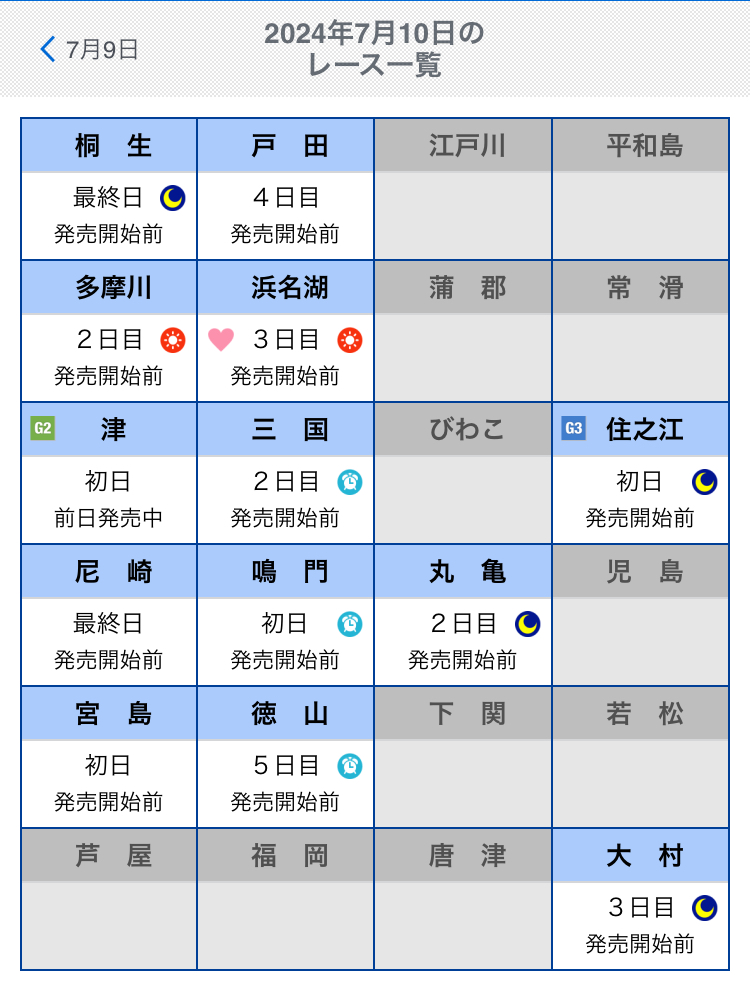Open the G2 津 venue

[x=110, y=474]
